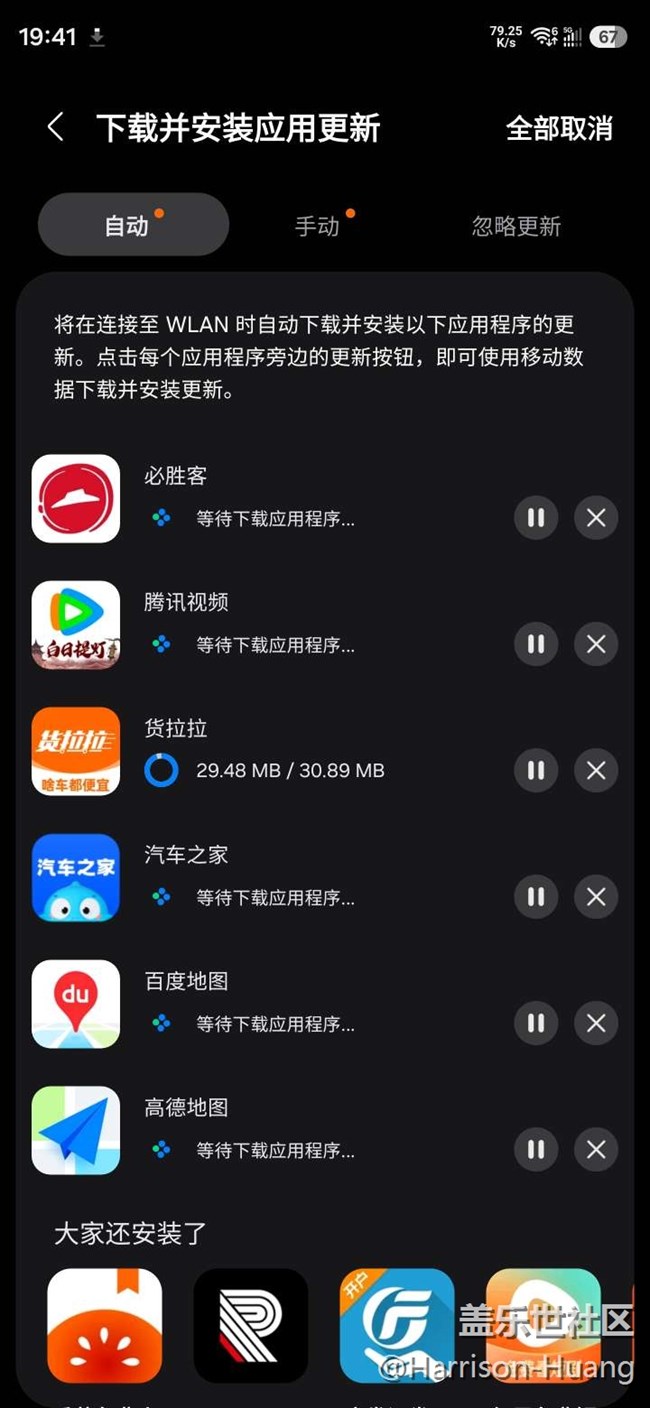650x1408 pixels.
Task: Open the 百度地图 app entry
Action: click(x=76, y=1004)
